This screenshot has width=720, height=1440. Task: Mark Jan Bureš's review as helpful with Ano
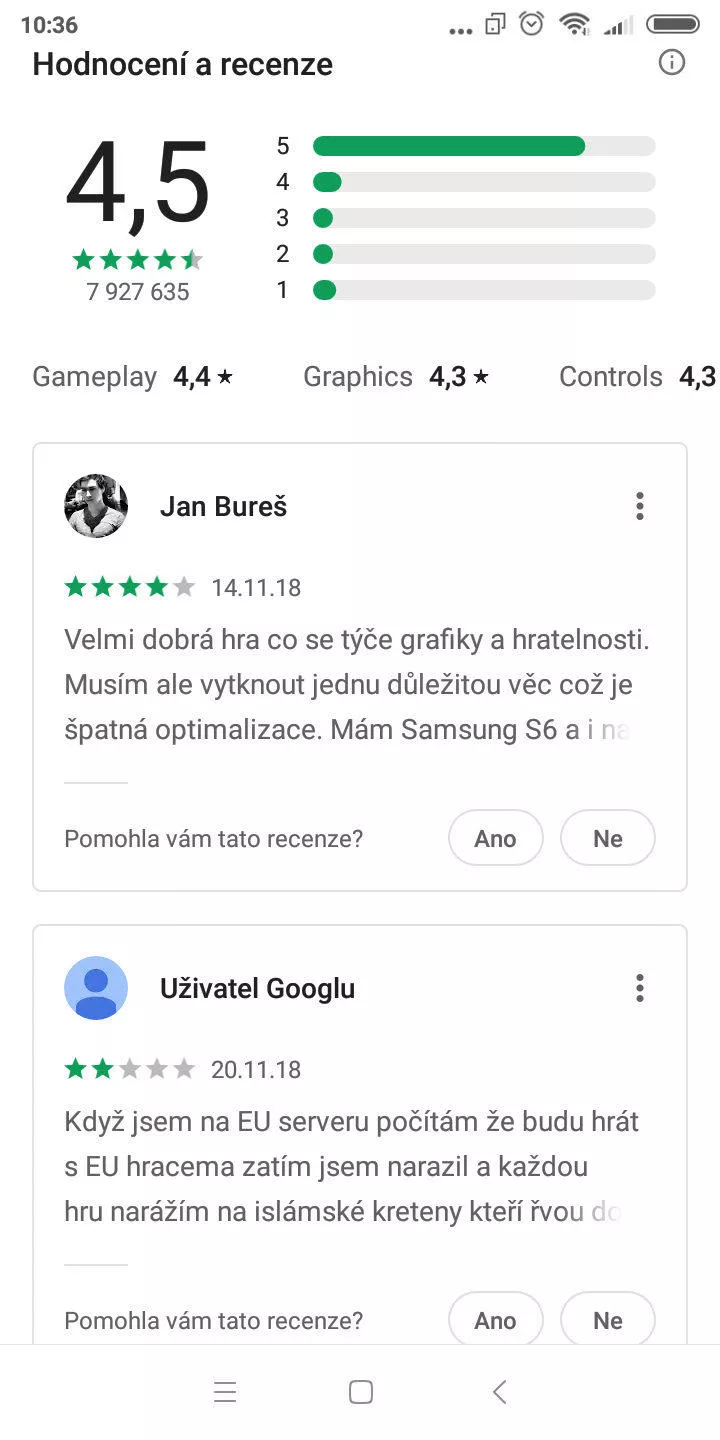(x=495, y=838)
